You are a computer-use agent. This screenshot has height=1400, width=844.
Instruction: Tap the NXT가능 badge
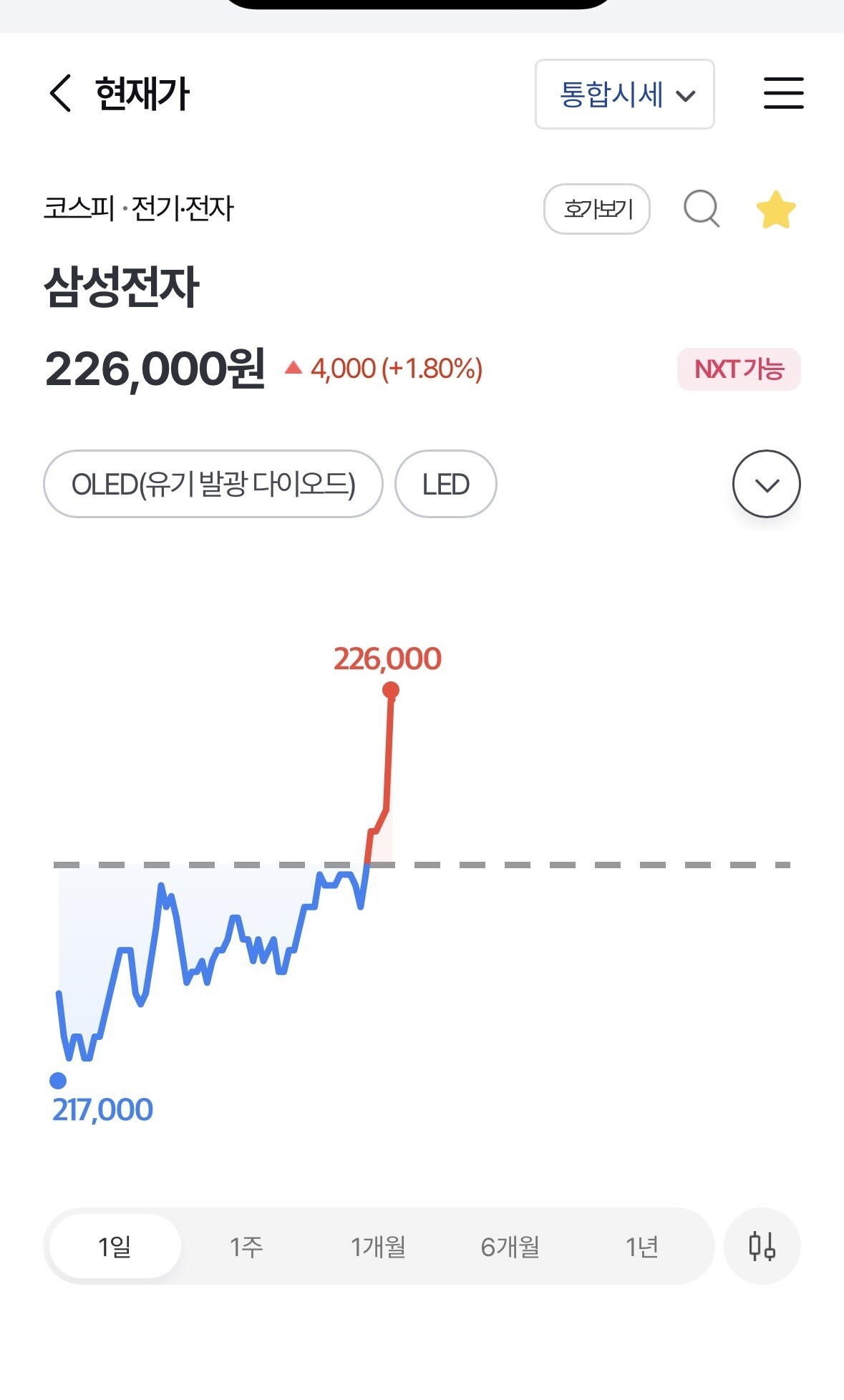(739, 369)
